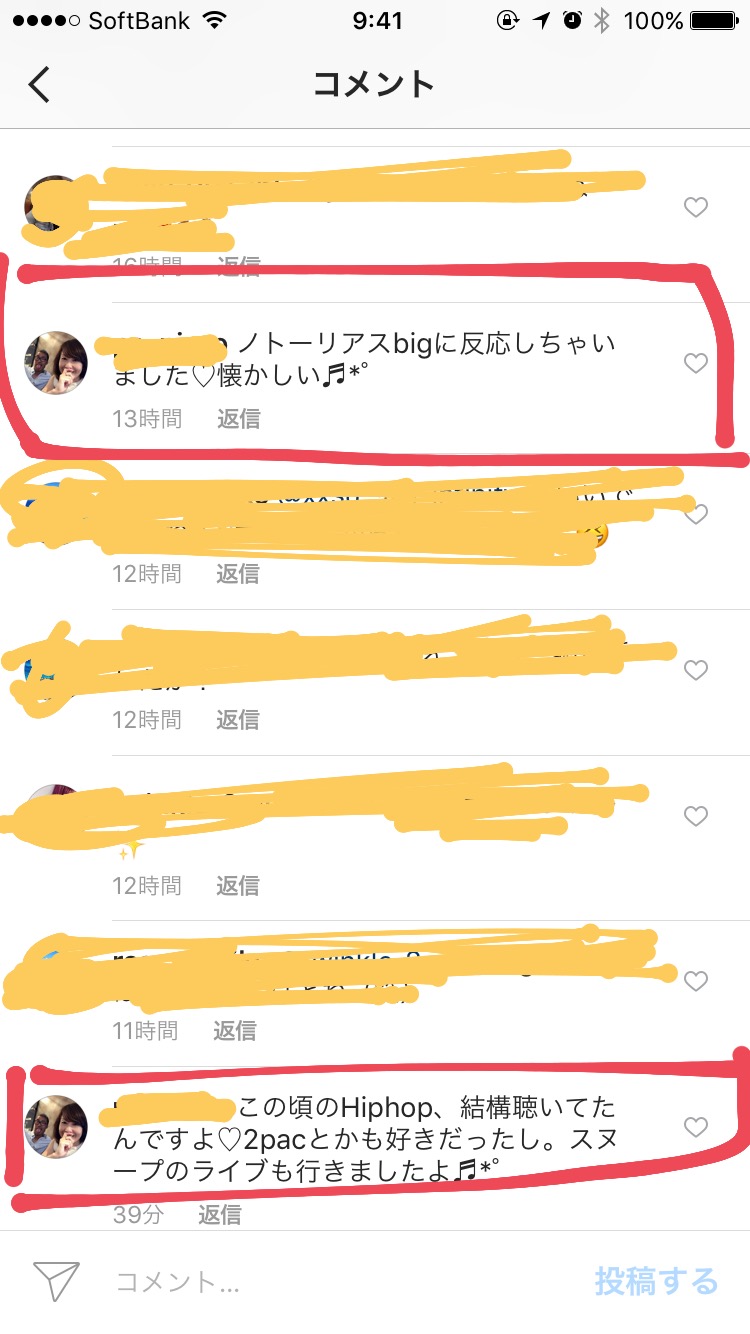The image size is (750, 1334).
Task: Like the 16時間 comment
Action: tap(695, 207)
